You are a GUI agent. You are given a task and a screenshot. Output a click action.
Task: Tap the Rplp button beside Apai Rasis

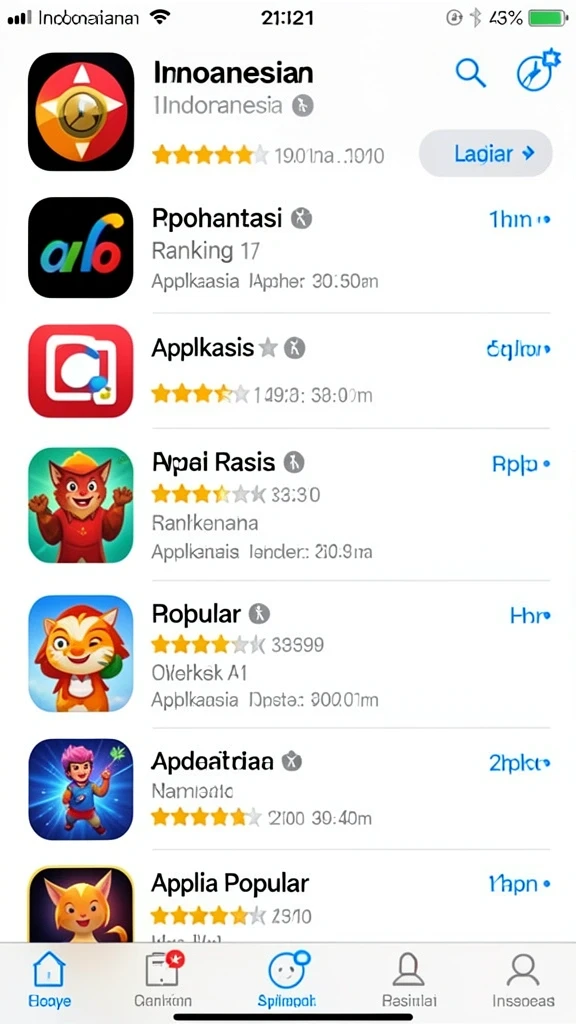pyautogui.click(x=520, y=464)
